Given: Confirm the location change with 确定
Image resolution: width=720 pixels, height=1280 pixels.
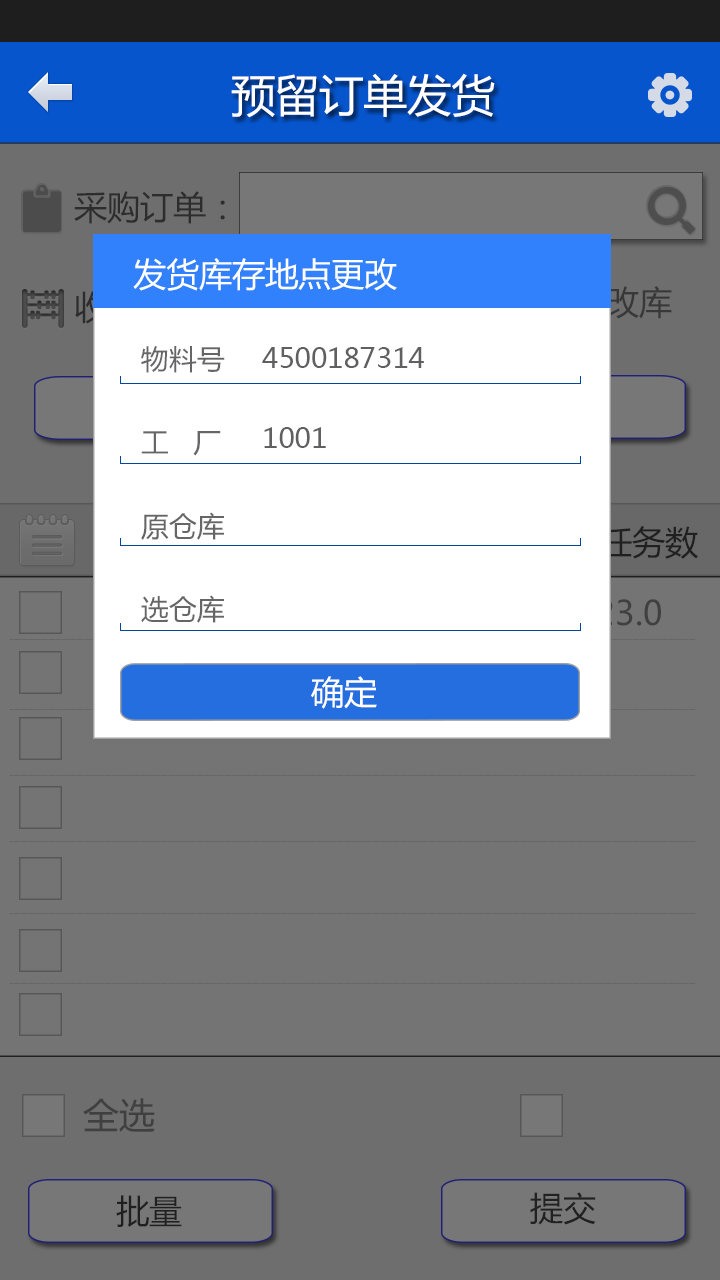Looking at the screenshot, I should tap(350, 692).
